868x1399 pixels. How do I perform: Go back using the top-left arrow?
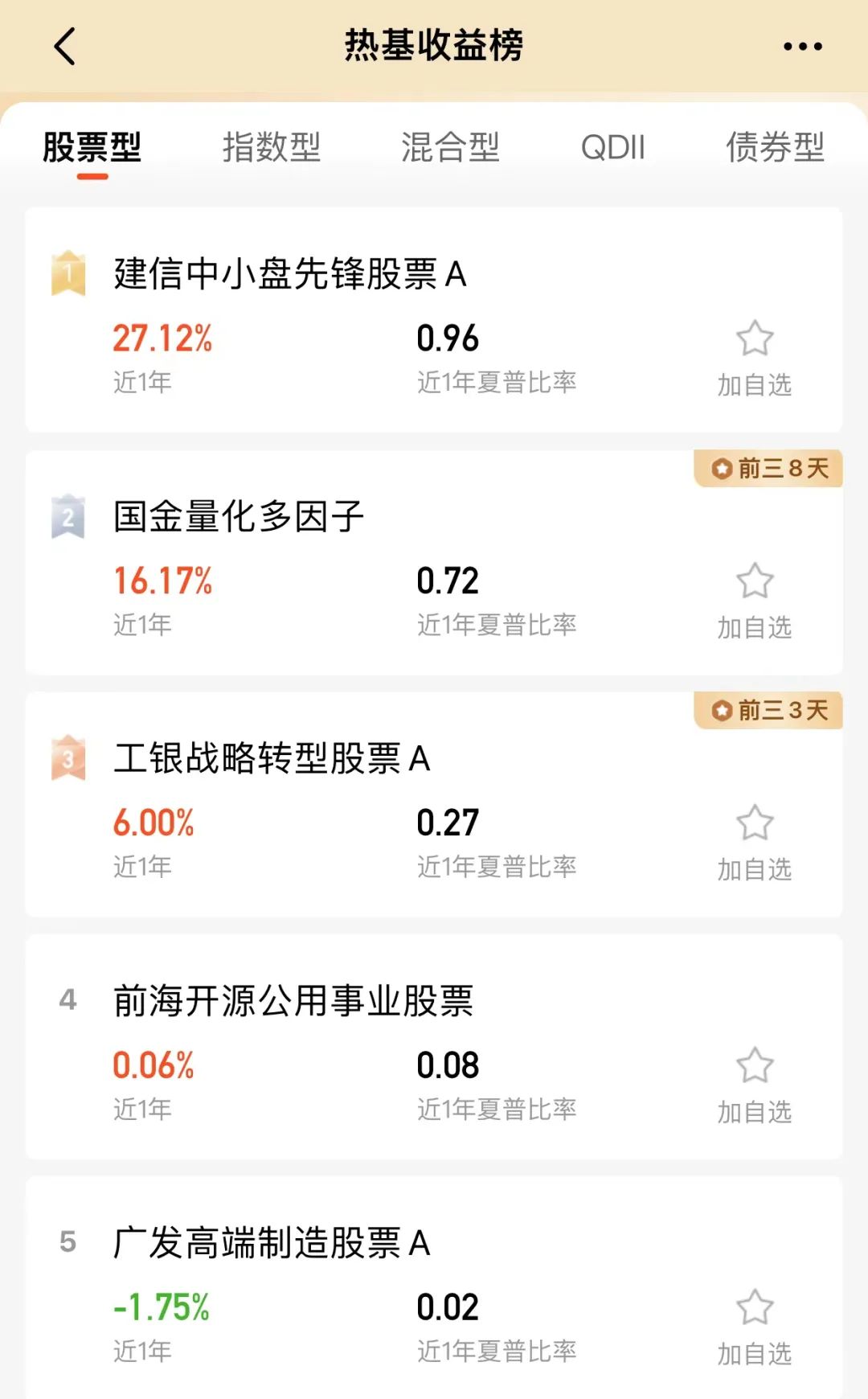(x=66, y=46)
